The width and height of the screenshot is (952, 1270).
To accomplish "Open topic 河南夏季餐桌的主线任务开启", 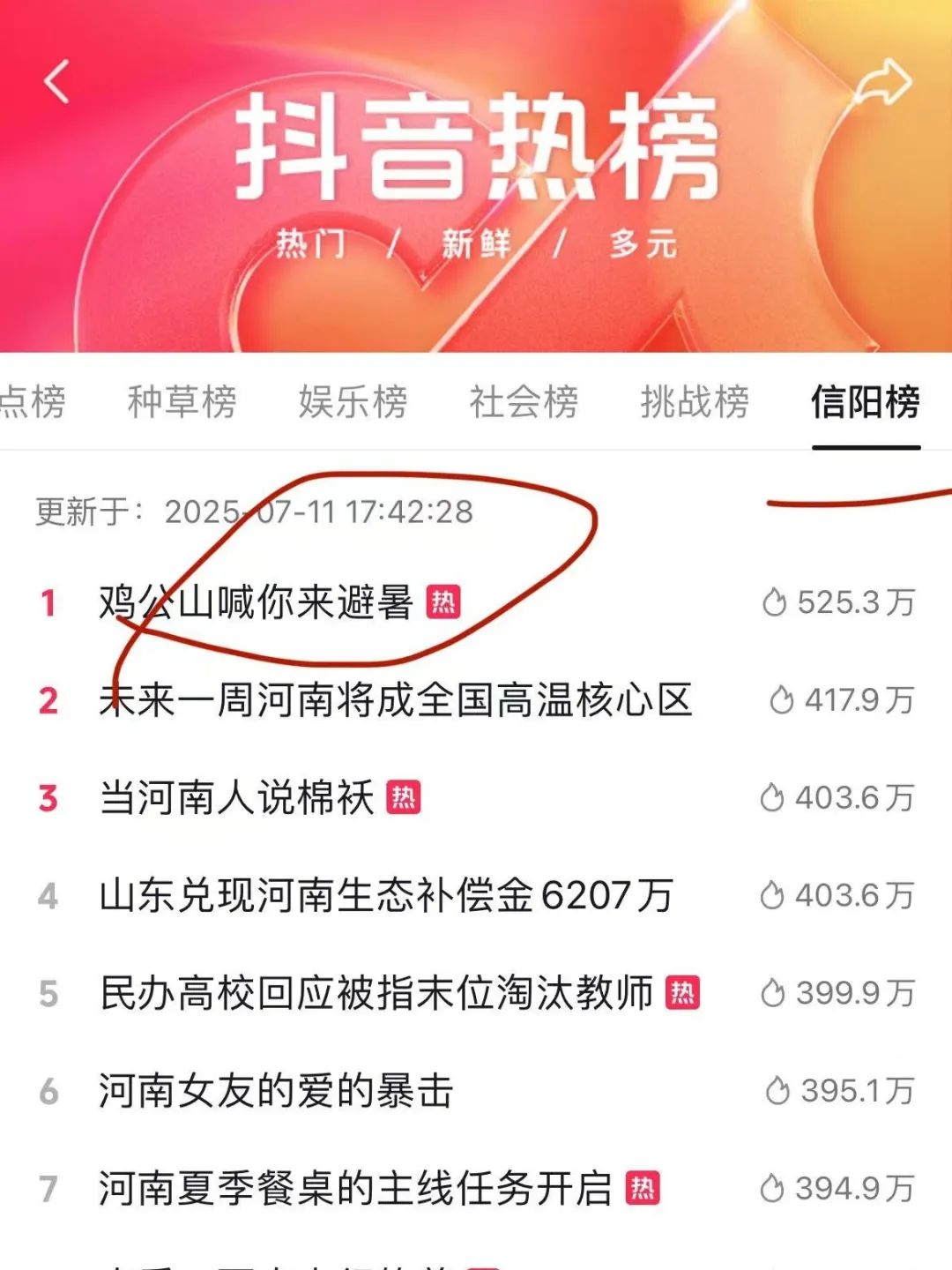I will [355, 1189].
